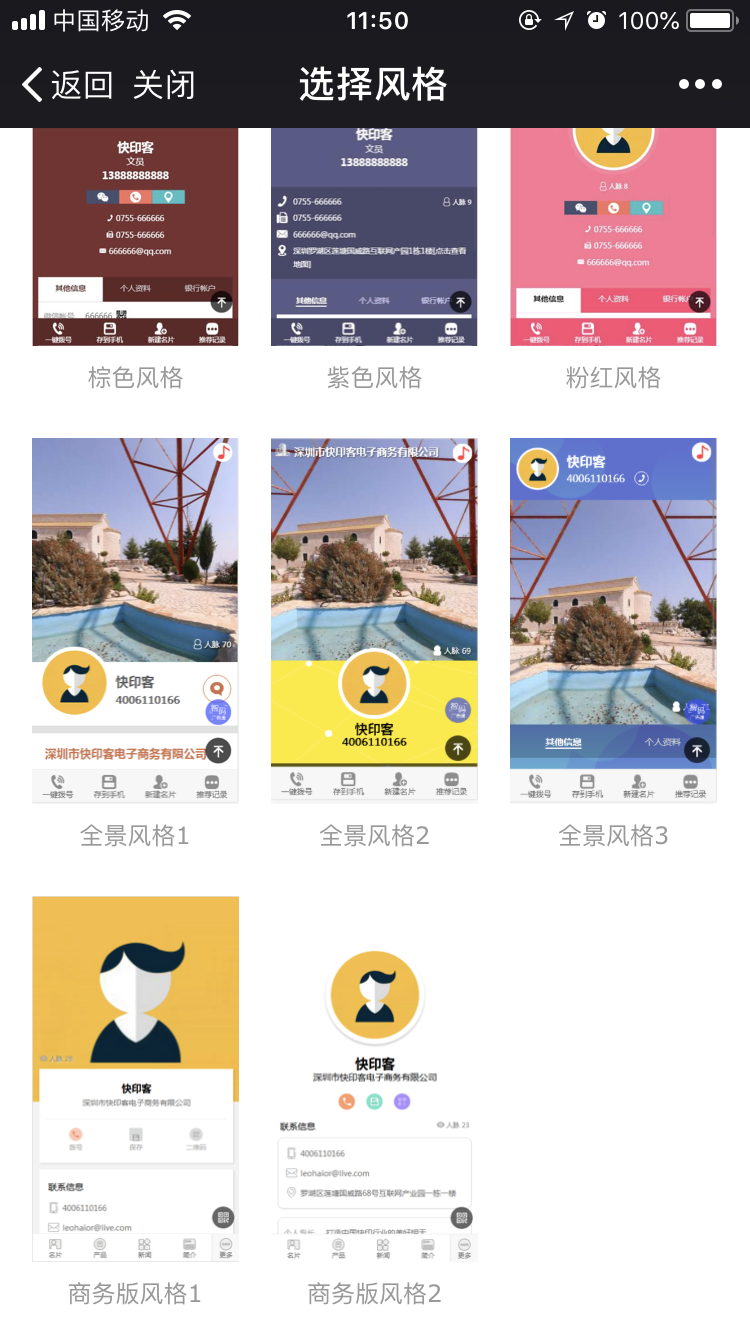The height and width of the screenshot is (1334, 750).
Task: Select the 棕色风格 card template
Action: (x=135, y=238)
